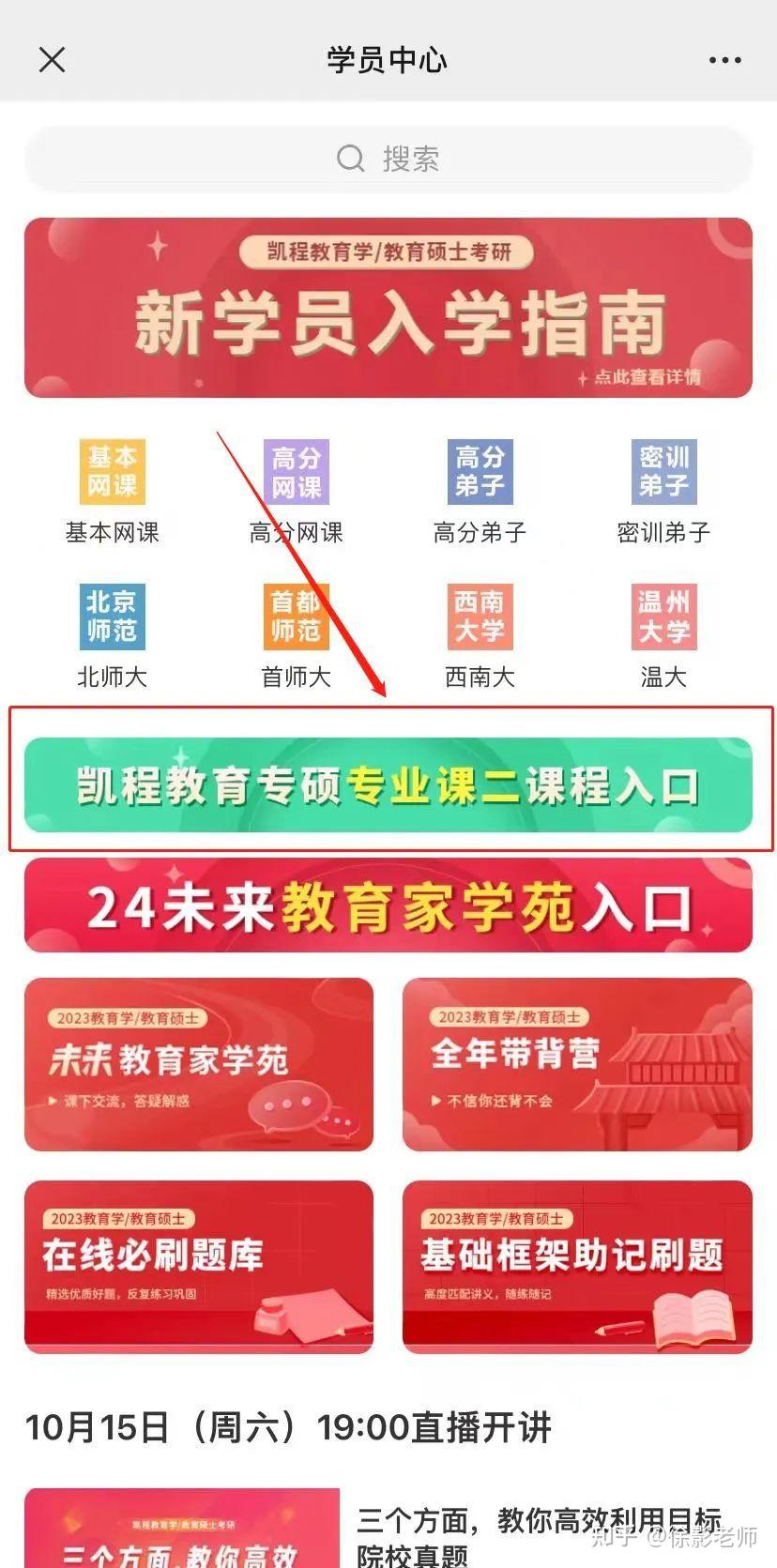This screenshot has width=777, height=1568.
Task: Open 在线必刷题库 card
Action: (199, 1267)
